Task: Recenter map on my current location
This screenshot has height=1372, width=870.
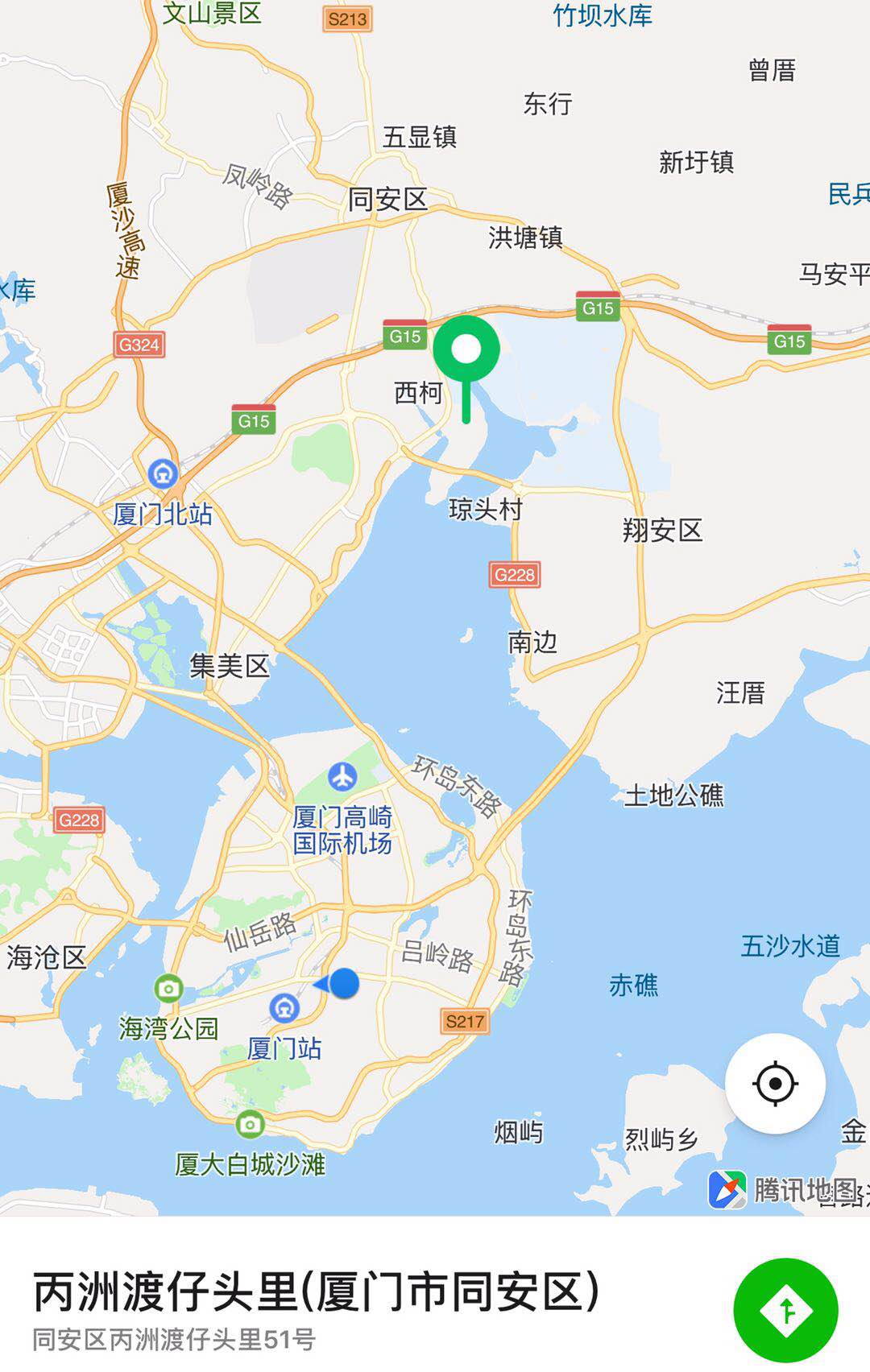Action: (x=775, y=1084)
